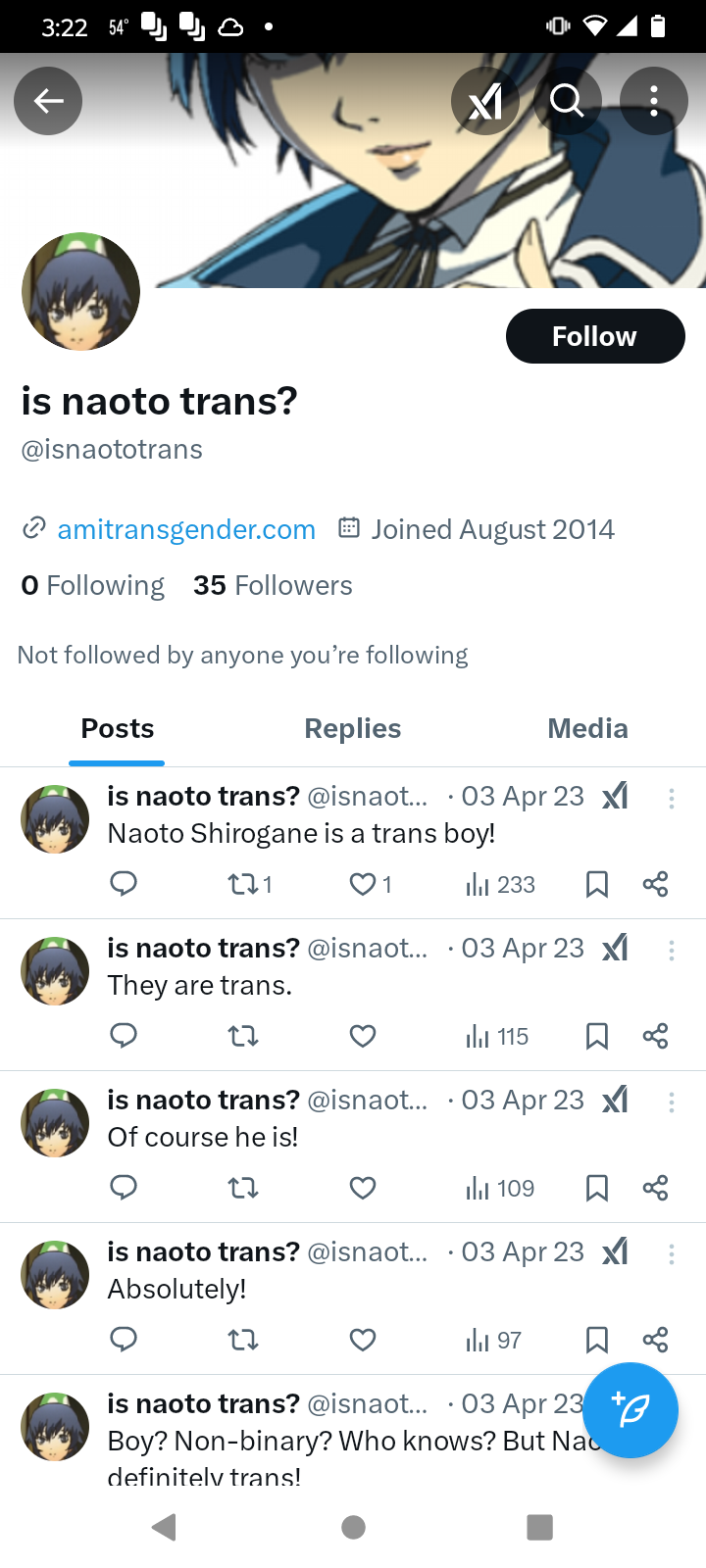Enlarge the profile avatar picture

(80, 291)
